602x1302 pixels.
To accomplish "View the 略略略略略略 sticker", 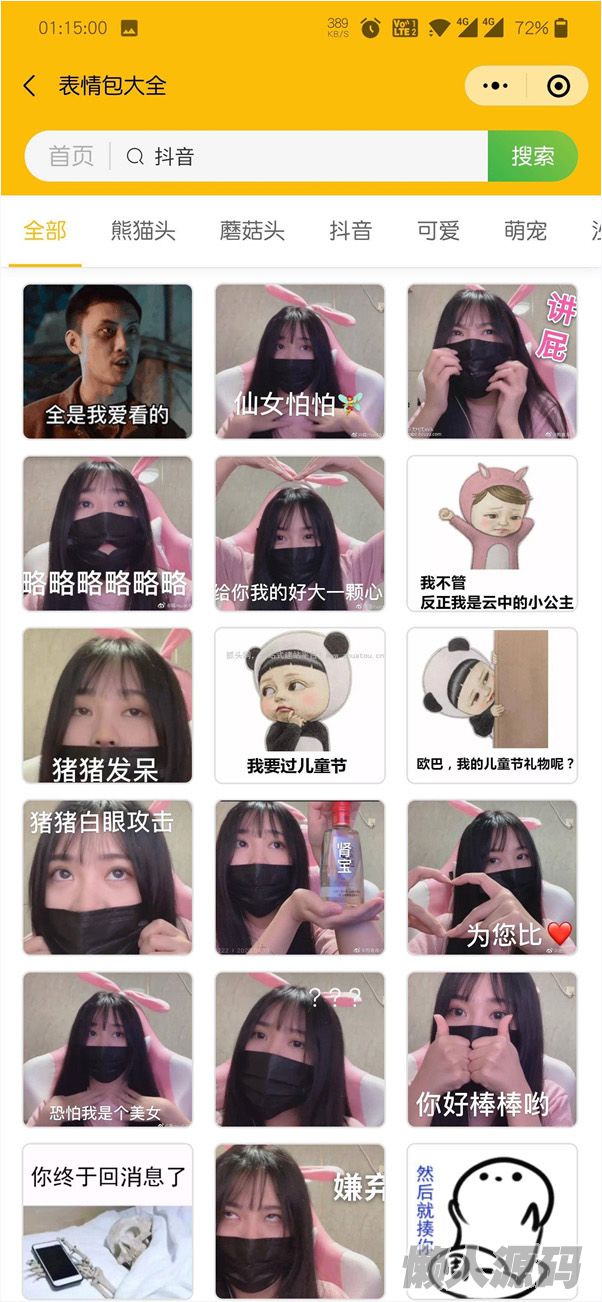I will [108, 533].
